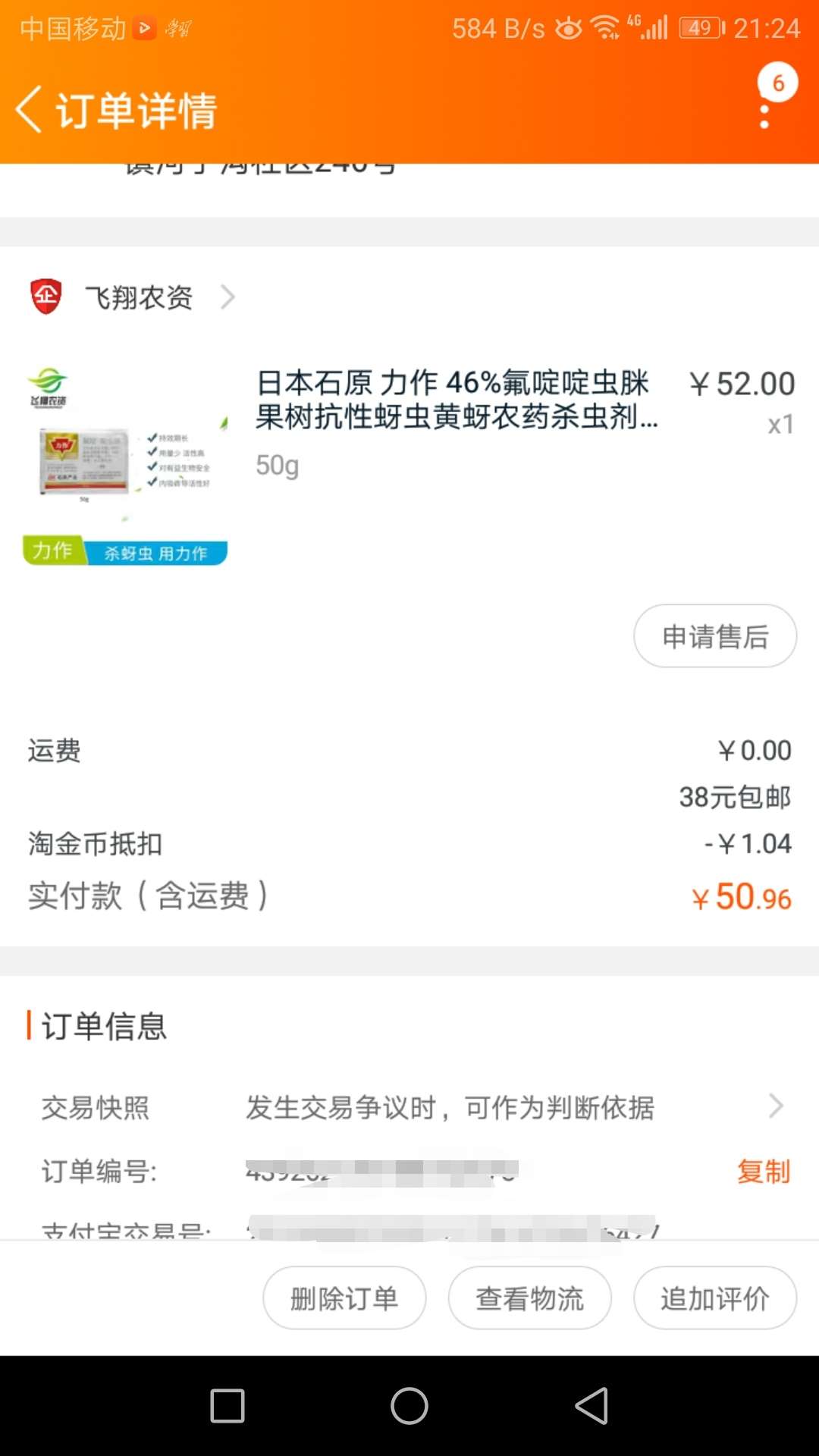Open recent apps from the navigation bar
The image size is (819, 1456).
tap(227, 1406)
